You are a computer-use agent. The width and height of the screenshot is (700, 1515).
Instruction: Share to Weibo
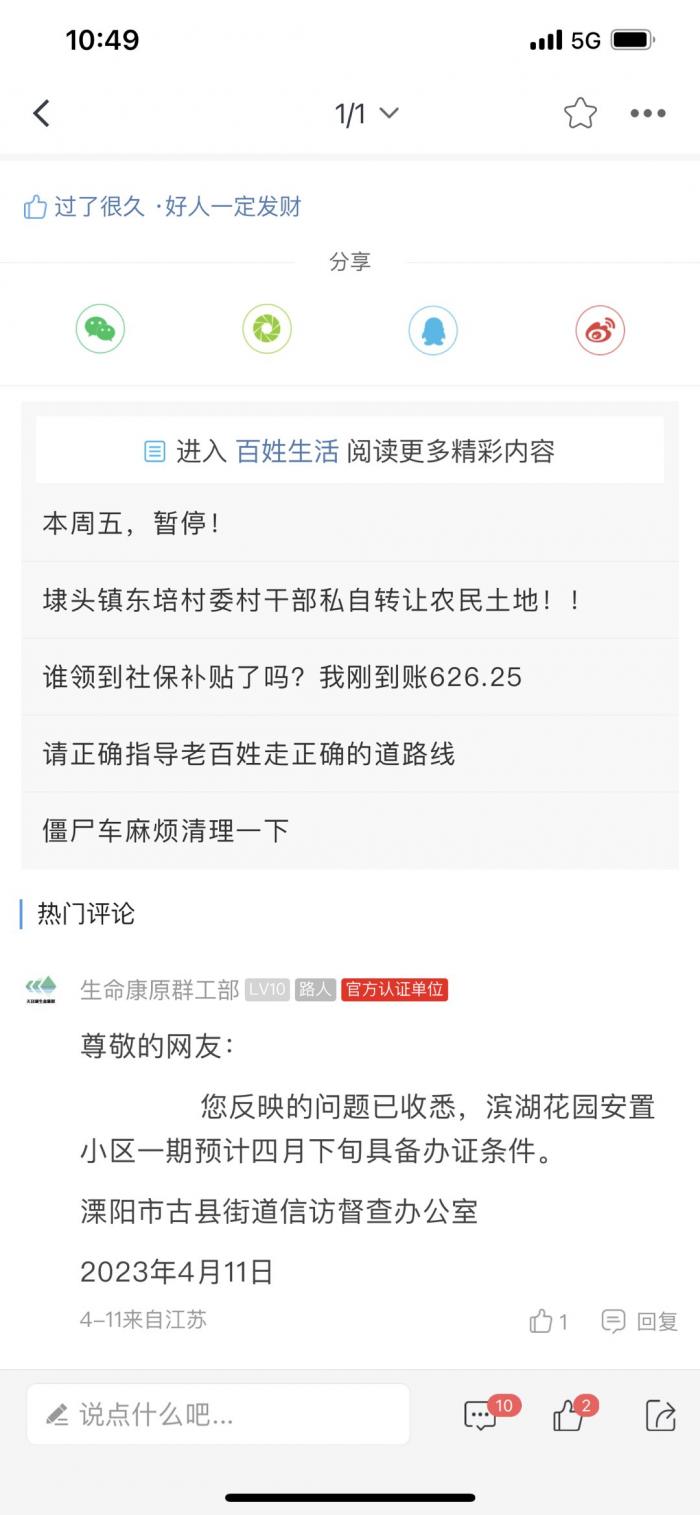click(600, 330)
